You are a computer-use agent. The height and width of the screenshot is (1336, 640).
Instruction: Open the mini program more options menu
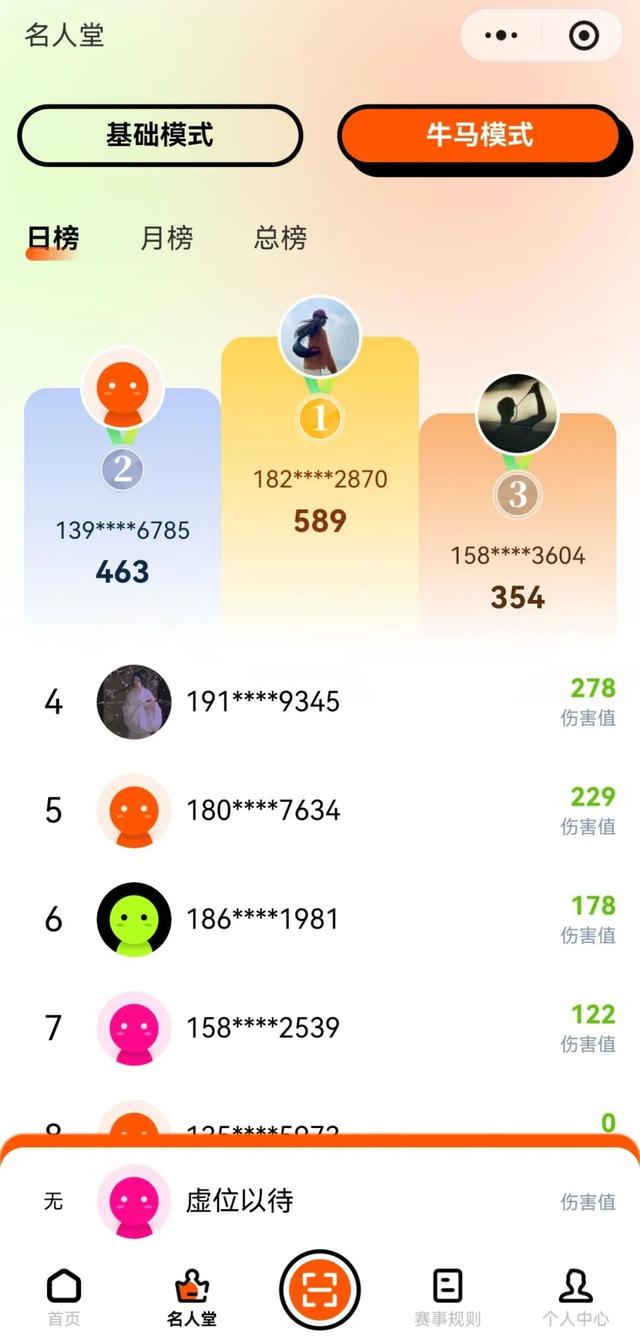coord(501,36)
